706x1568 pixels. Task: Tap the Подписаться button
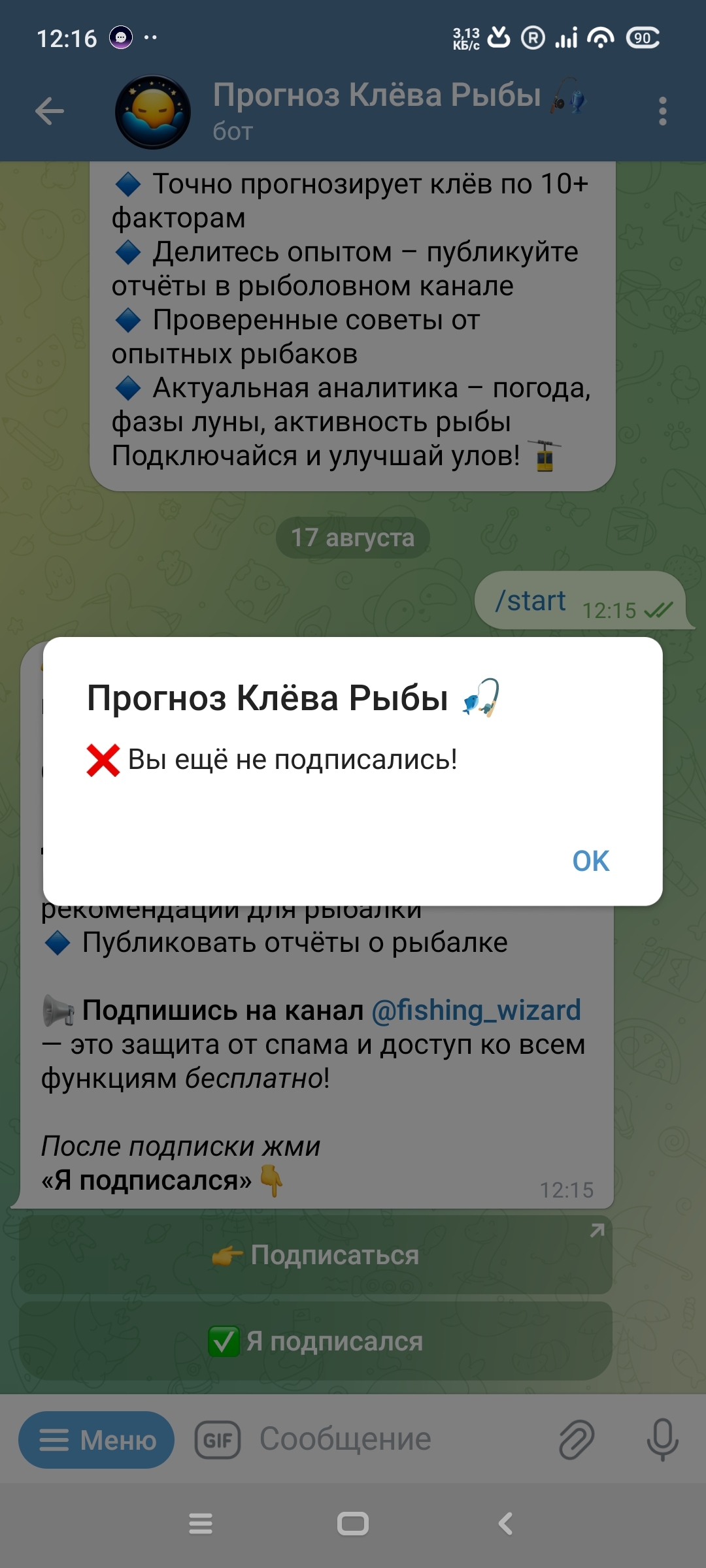pos(316,1255)
